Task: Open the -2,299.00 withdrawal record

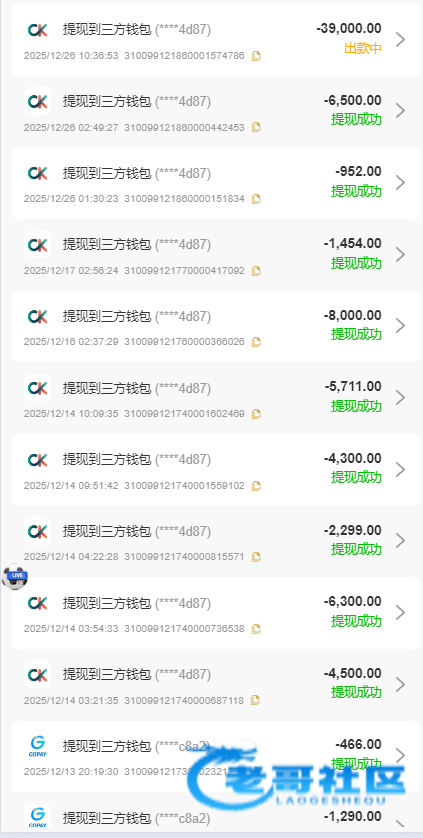Action: coord(216,541)
